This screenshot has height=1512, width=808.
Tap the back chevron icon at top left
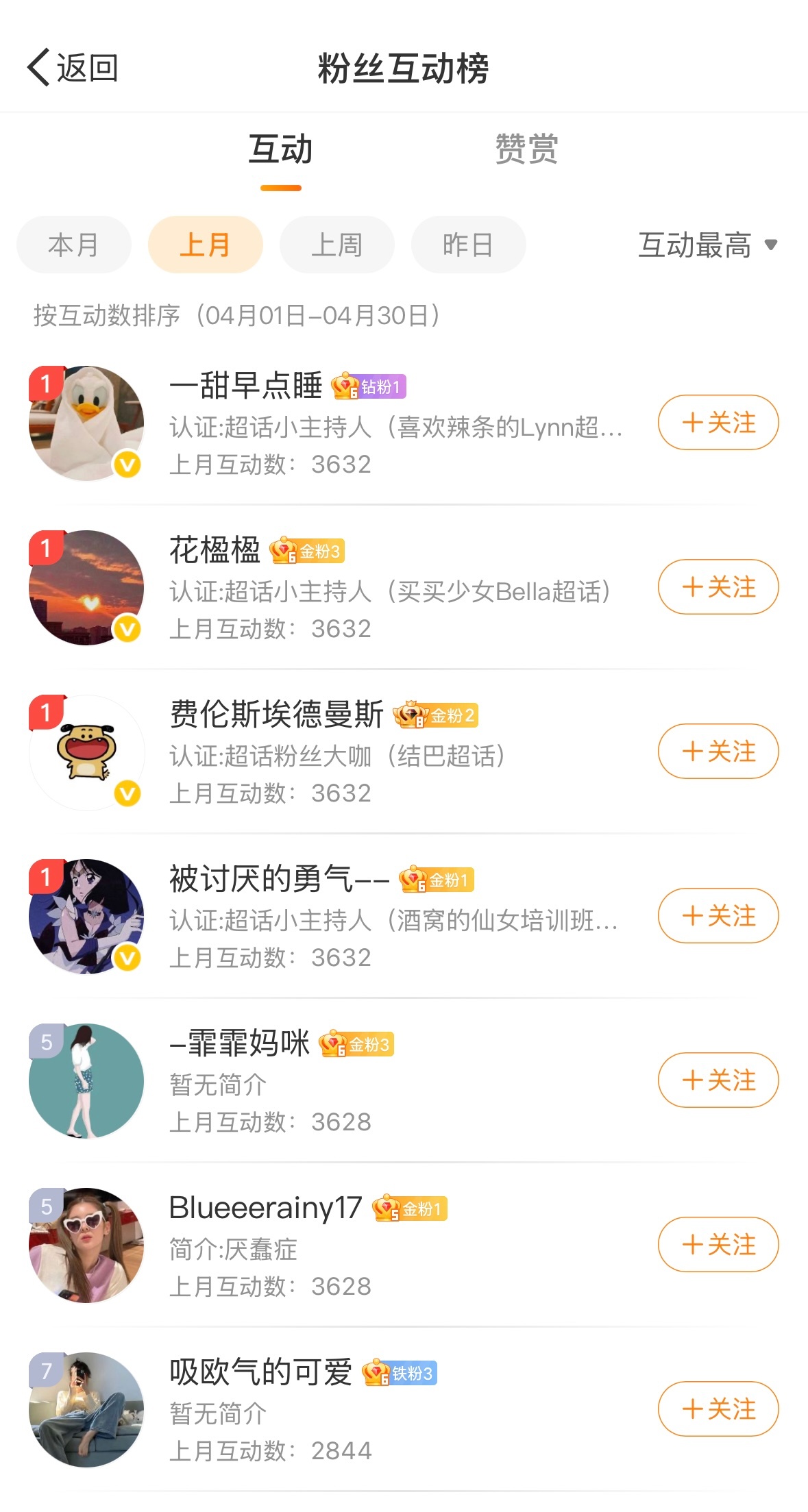tap(37, 66)
